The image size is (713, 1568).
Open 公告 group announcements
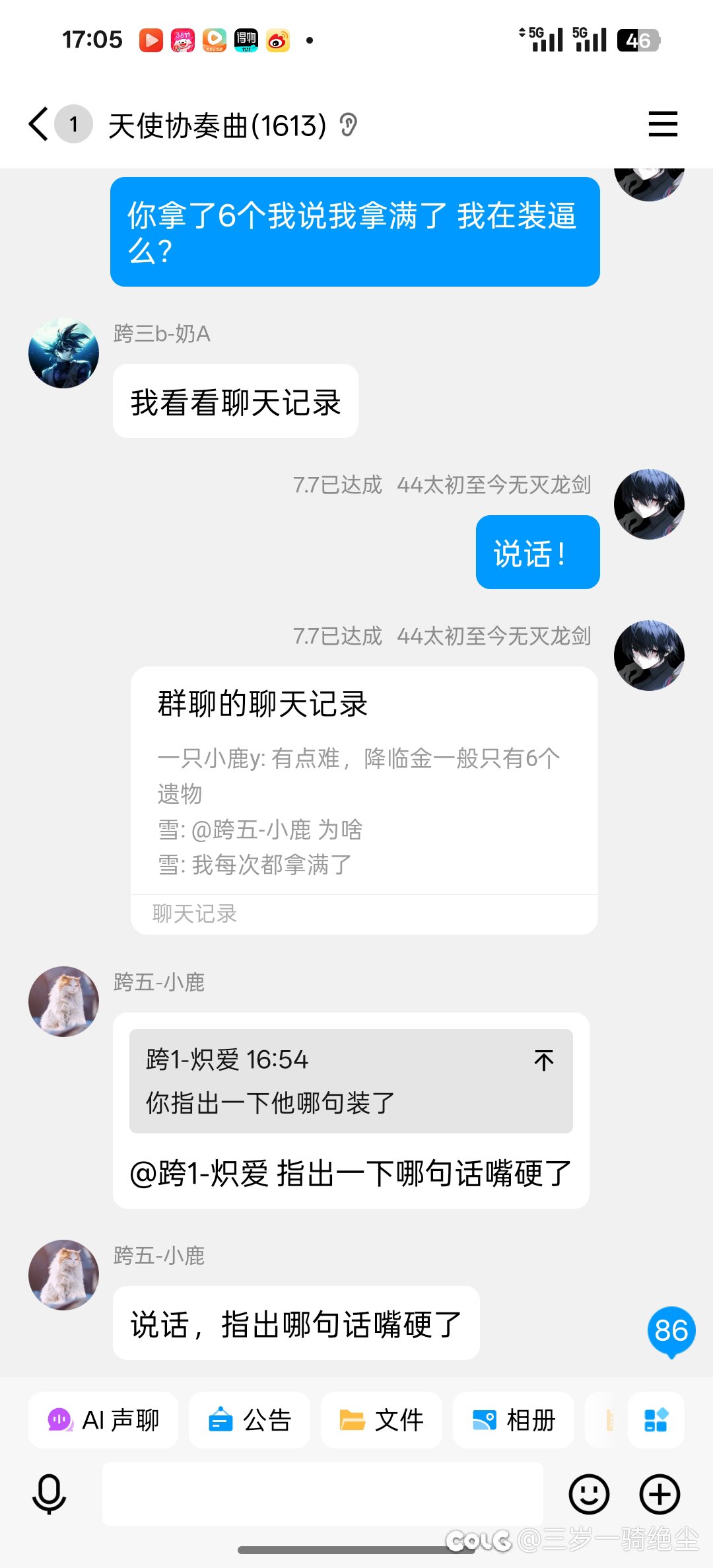[249, 1420]
